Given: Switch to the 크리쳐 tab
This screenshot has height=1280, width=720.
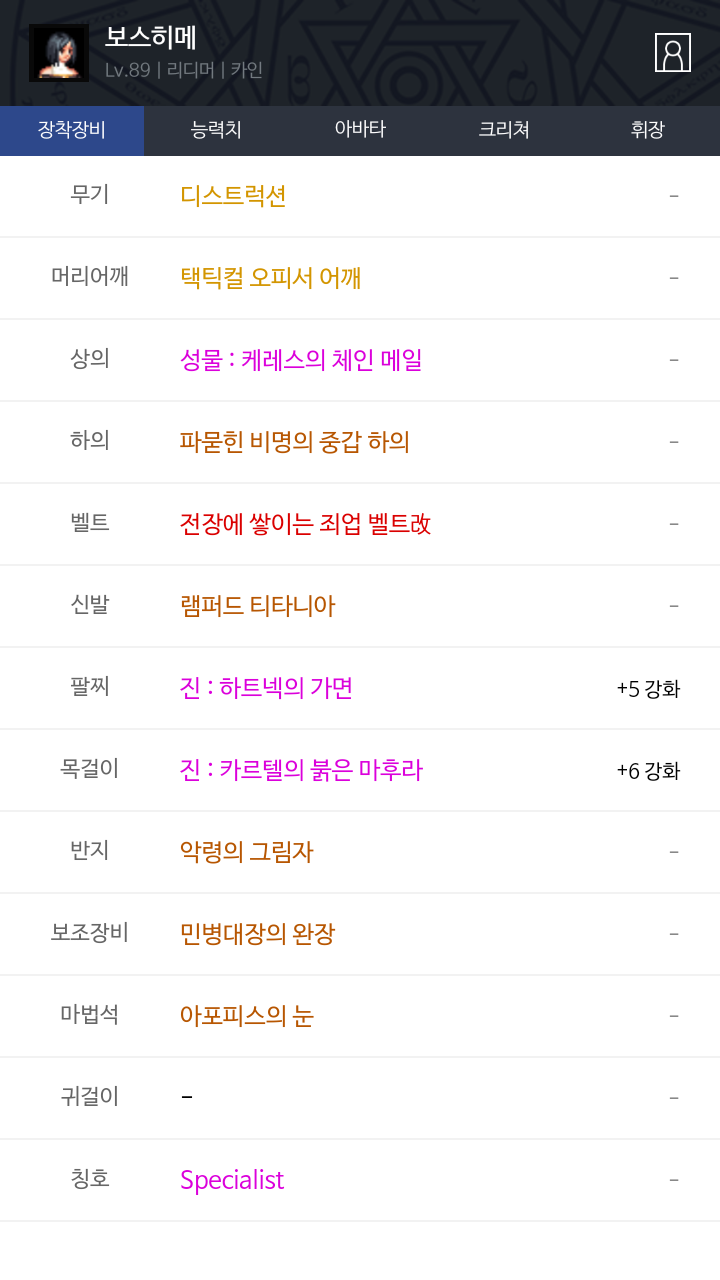Looking at the screenshot, I should pyautogui.click(x=504, y=130).
